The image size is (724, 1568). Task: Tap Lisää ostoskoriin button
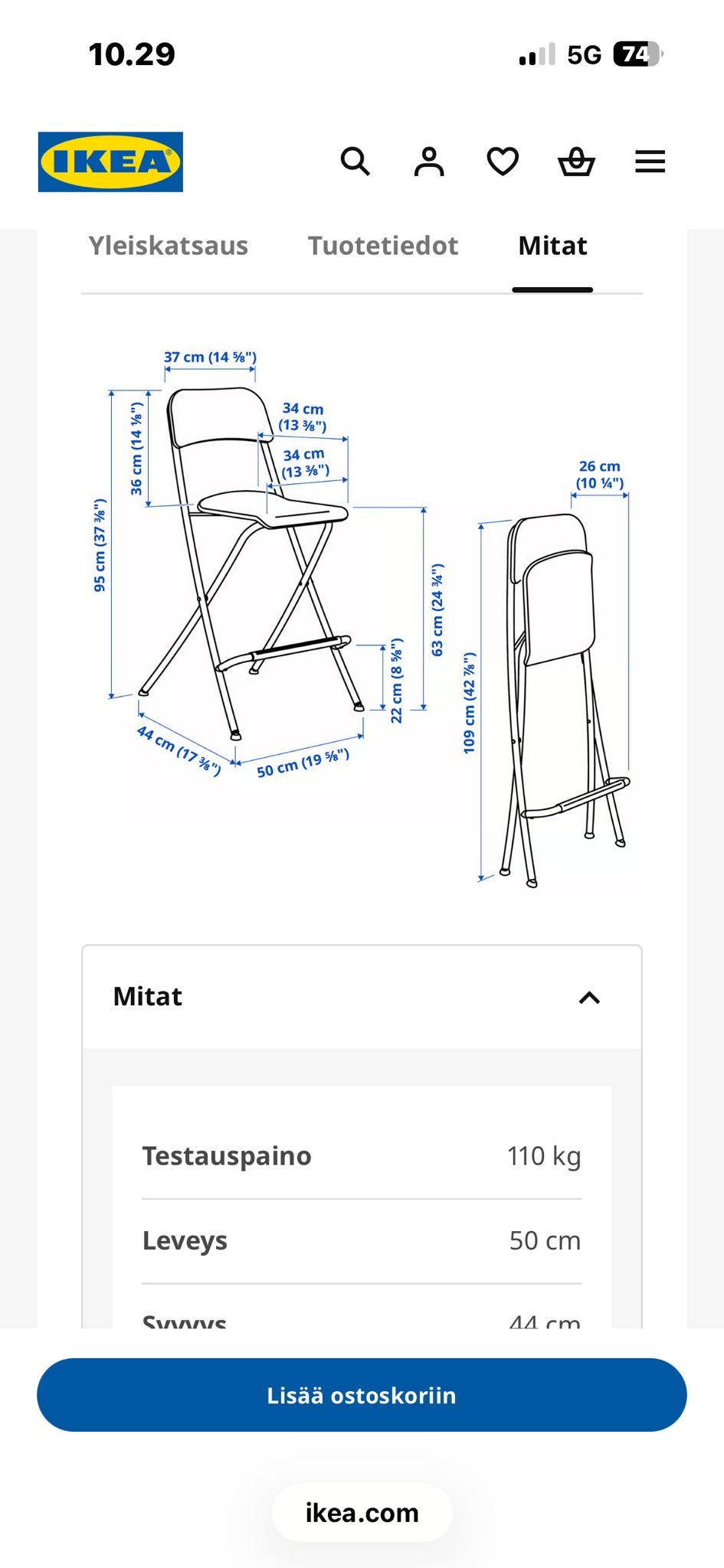pos(362,1395)
